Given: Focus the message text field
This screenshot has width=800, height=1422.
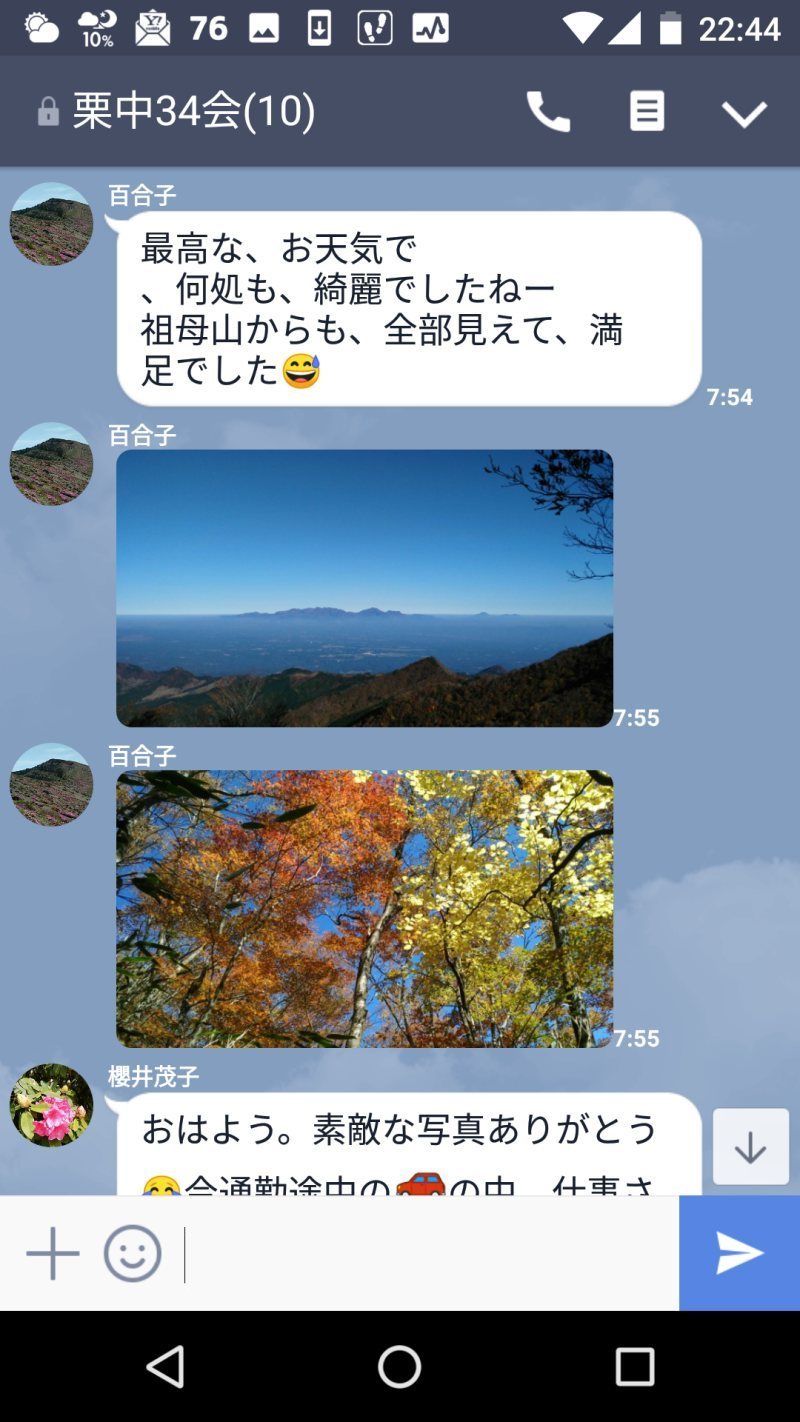Looking at the screenshot, I should coord(430,1253).
